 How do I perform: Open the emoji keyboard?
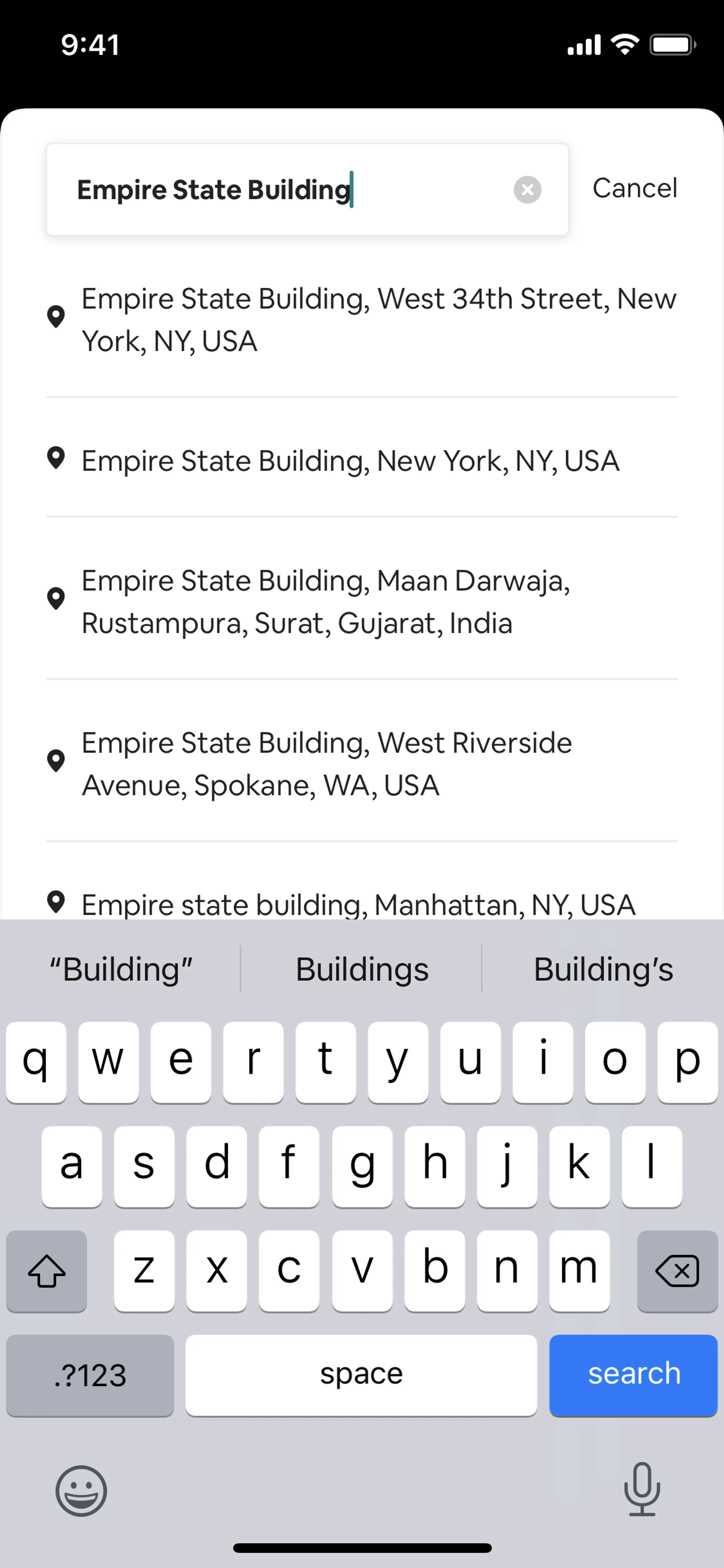[81, 1490]
